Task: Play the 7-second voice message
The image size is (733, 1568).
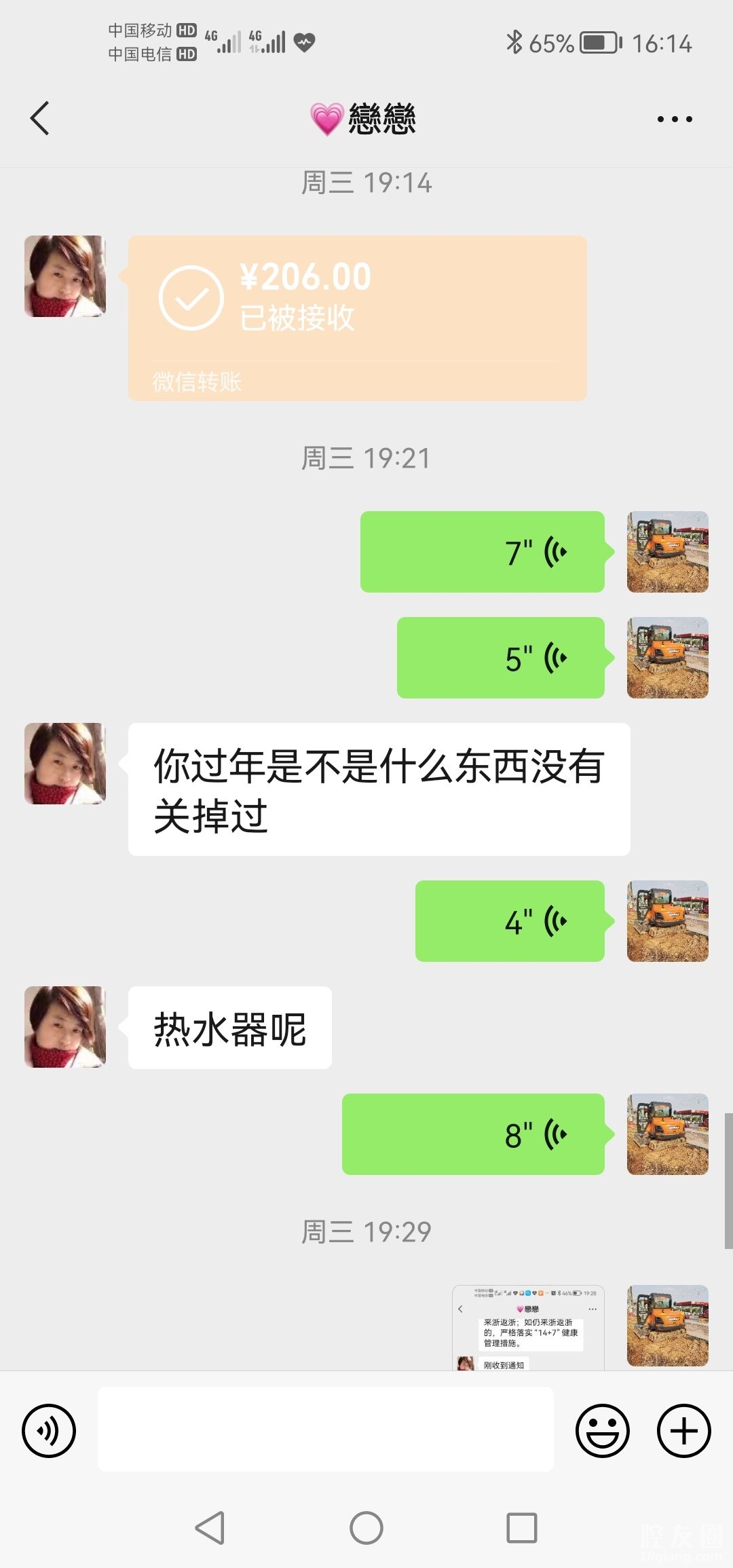Action: pos(482,552)
